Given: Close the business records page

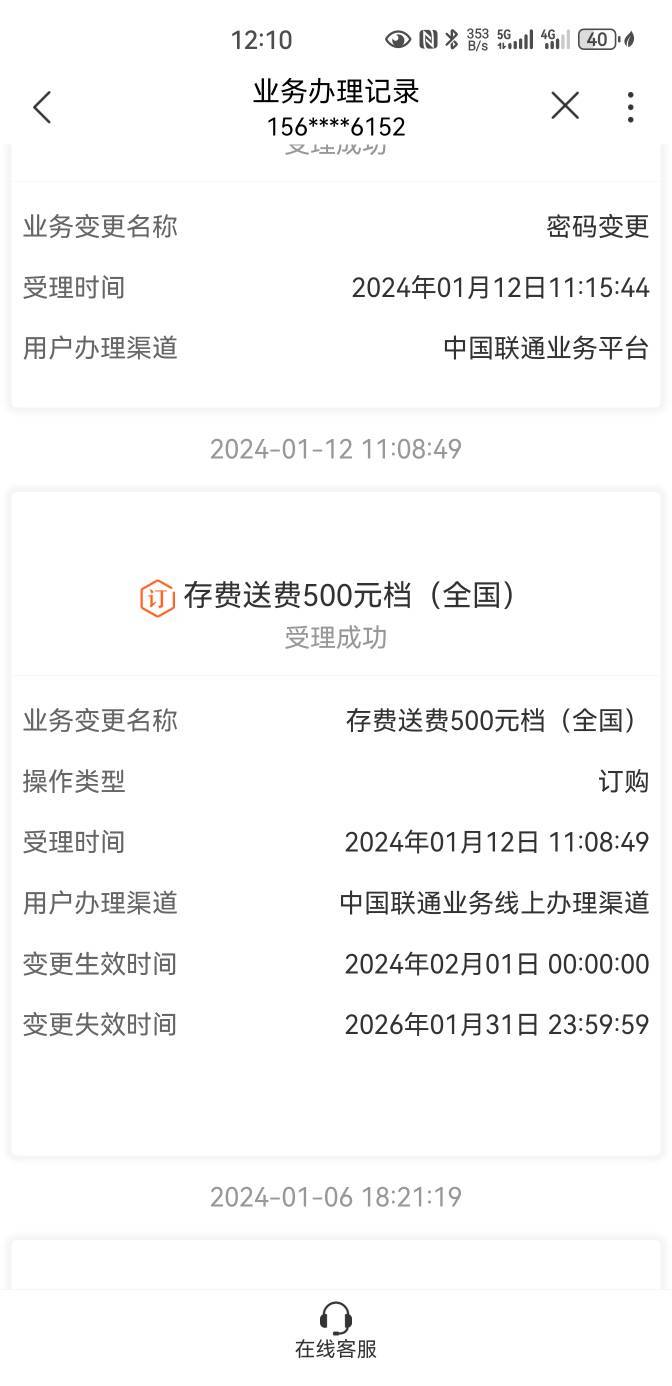Looking at the screenshot, I should tap(565, 105).
